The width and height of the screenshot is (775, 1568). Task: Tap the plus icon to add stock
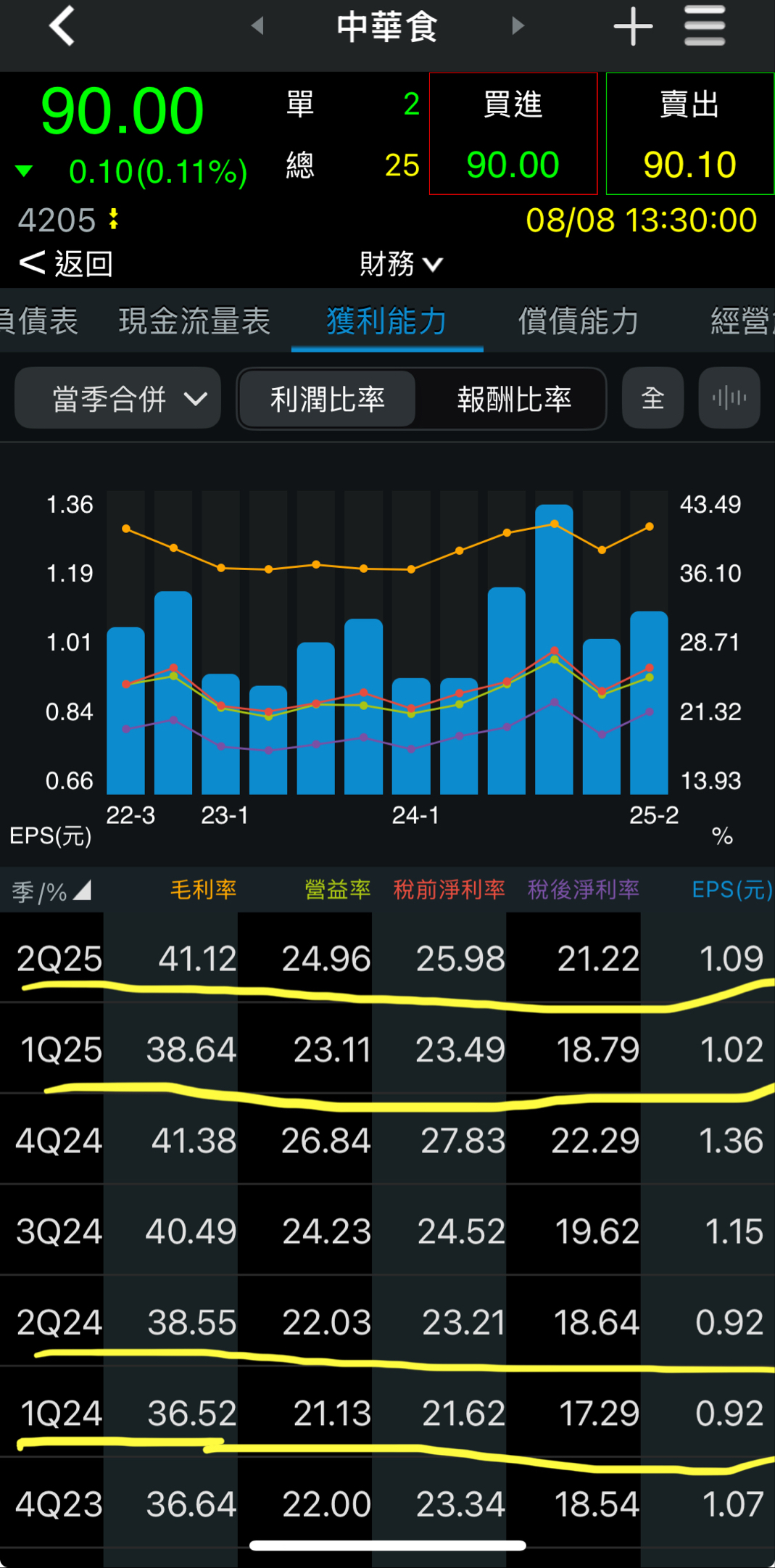tap(633, 26)
